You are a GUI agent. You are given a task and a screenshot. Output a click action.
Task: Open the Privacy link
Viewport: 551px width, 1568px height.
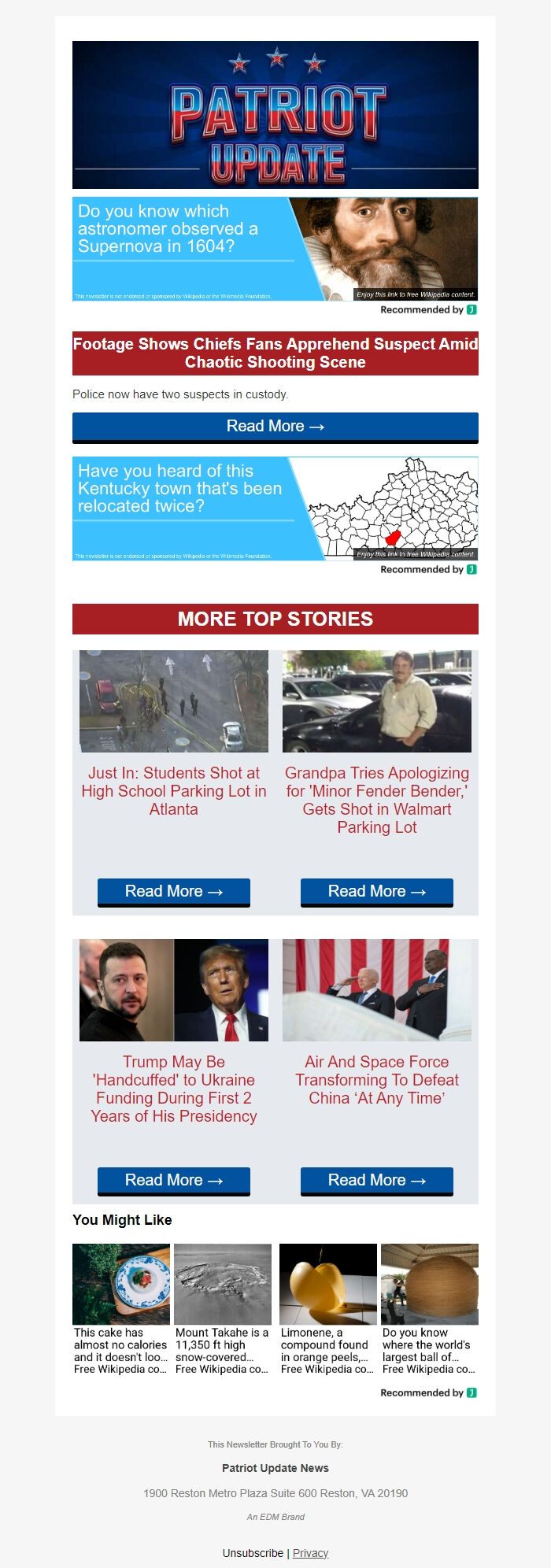coord(310,1553)
